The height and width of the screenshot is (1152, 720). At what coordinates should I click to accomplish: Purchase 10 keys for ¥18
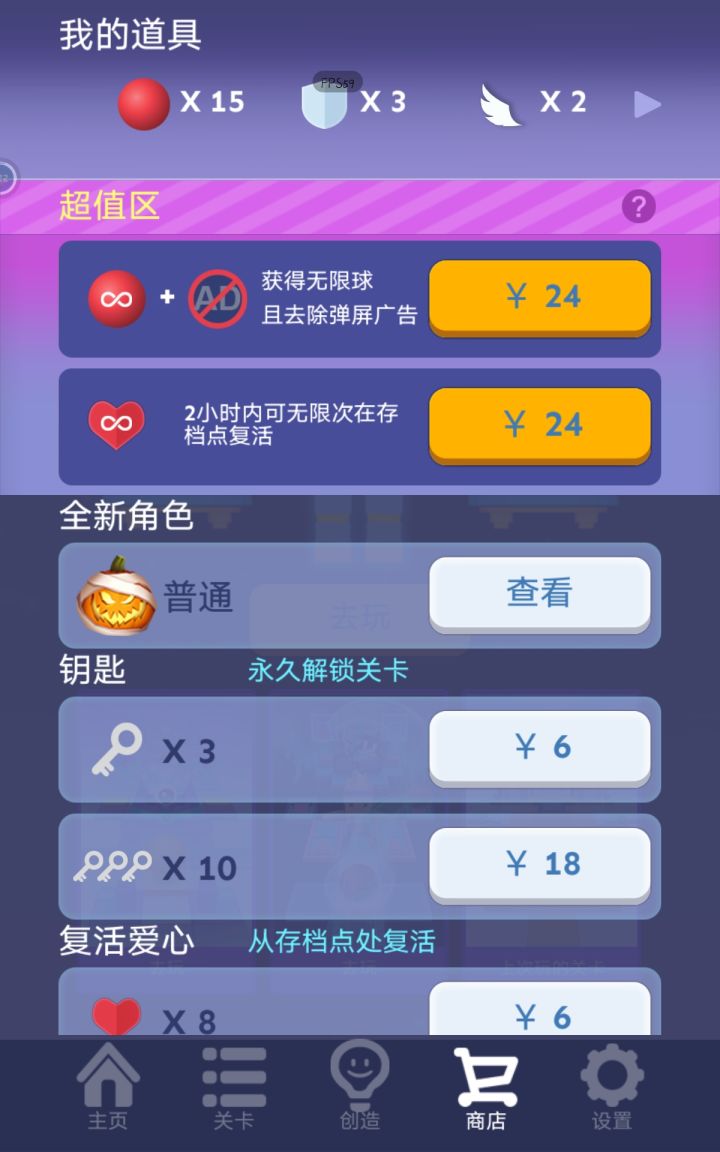540,866
